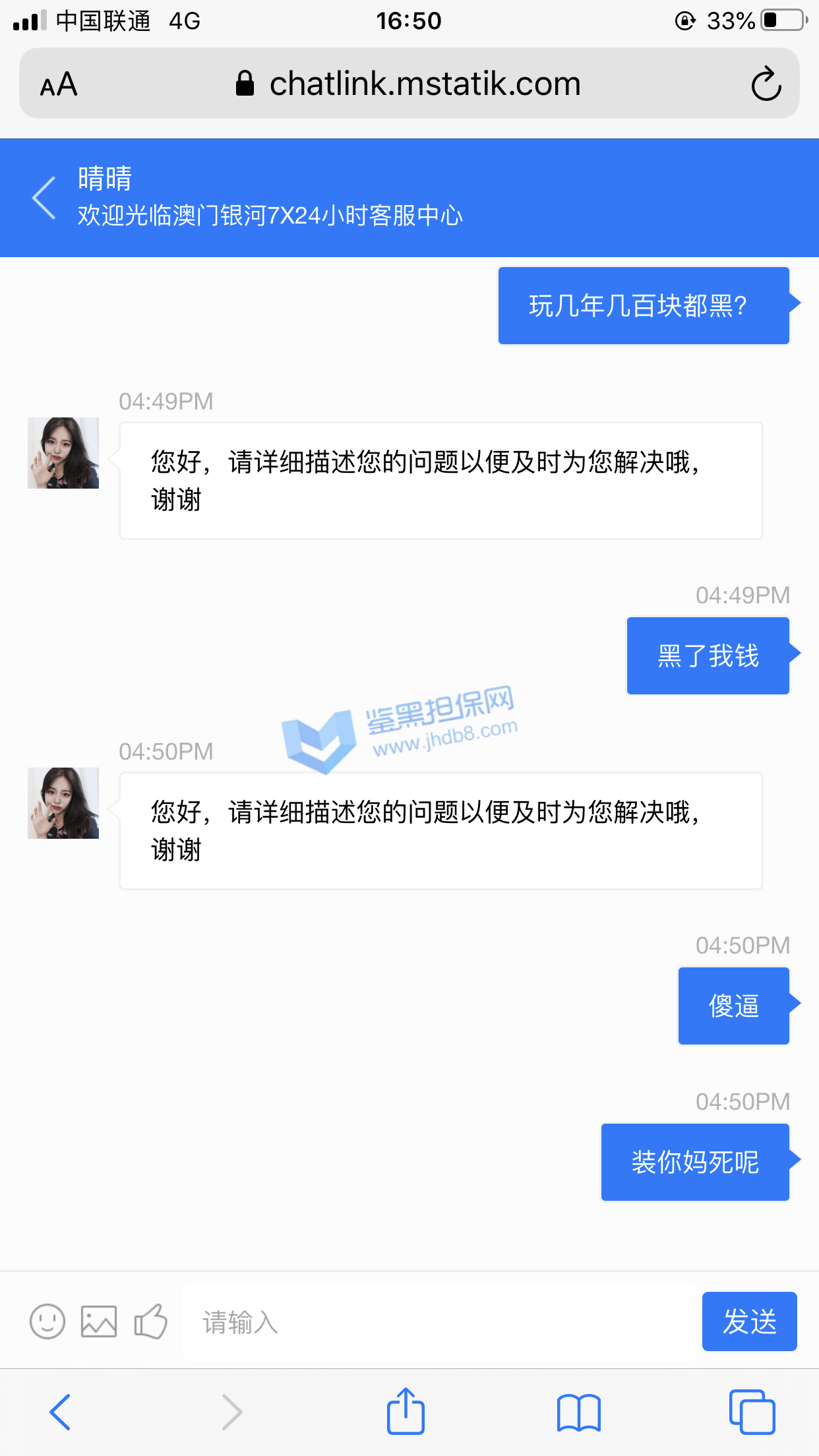Open Safari share sheet

coord(406,1412)
